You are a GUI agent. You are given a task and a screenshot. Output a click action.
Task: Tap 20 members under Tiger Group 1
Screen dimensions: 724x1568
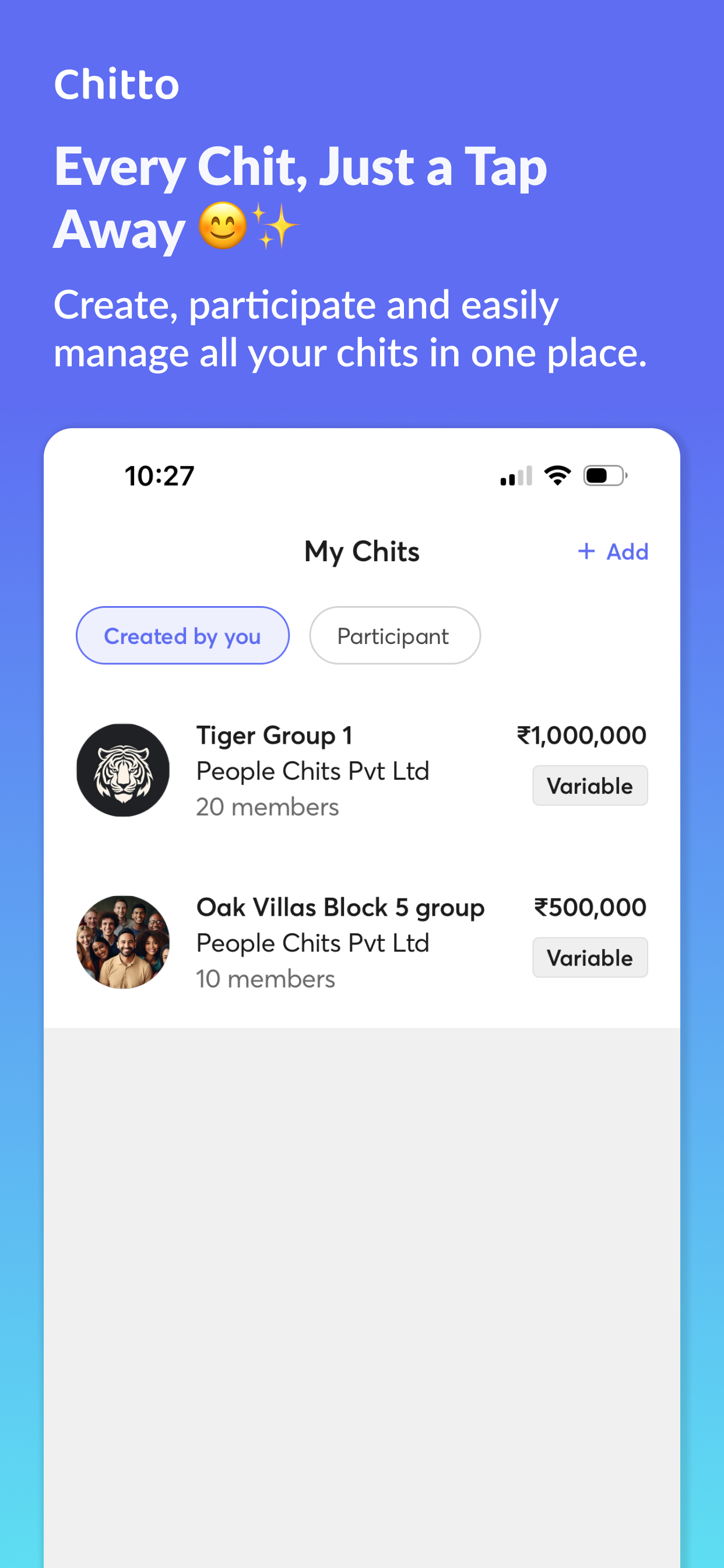point(267,807)
